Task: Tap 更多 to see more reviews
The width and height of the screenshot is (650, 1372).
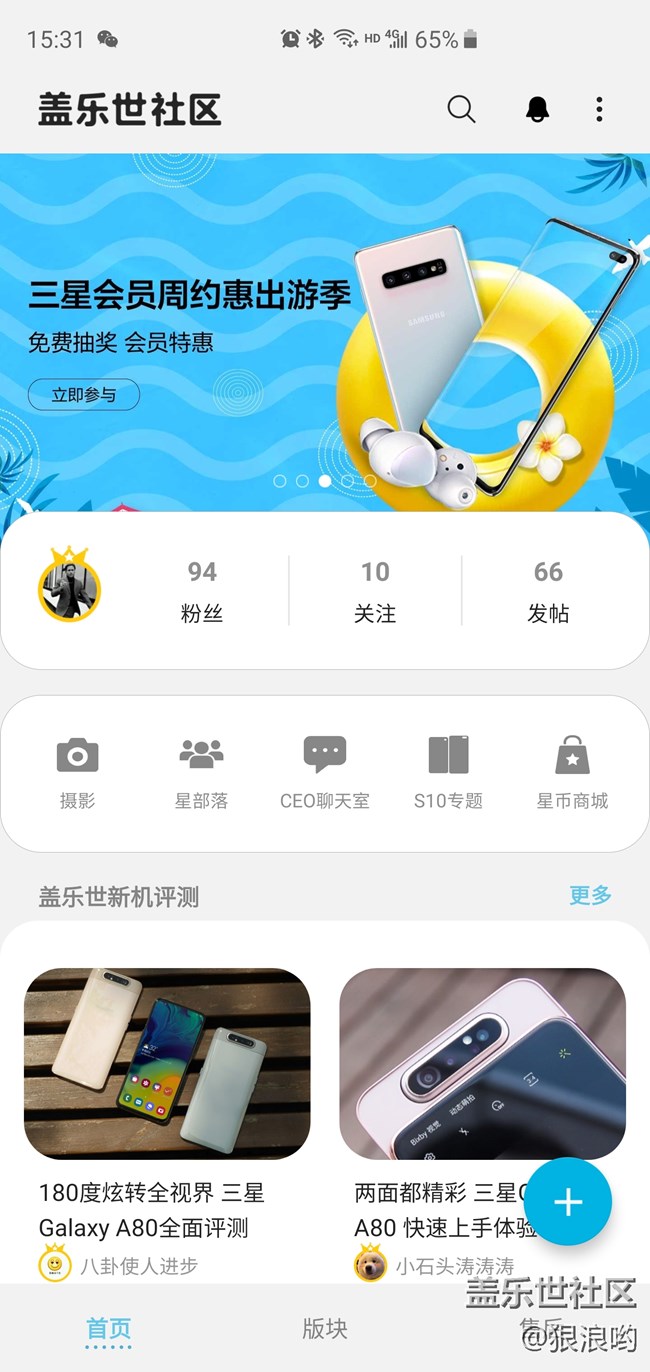Action: pos(590,895)
